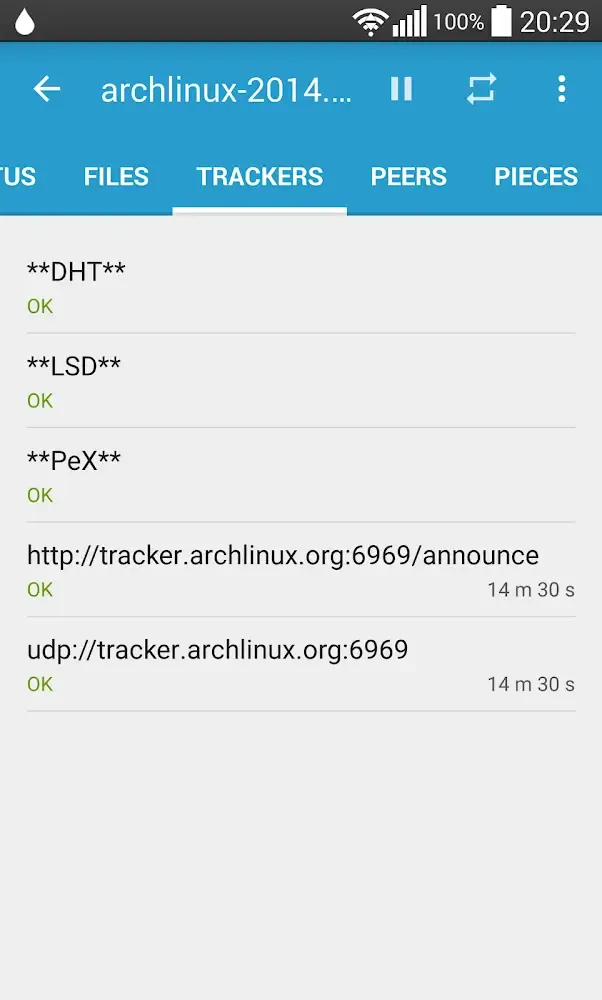Image resolution: width=602 pixels, height=1000 pixels.
Task: Select the Trackers tab
Action: click(260, 177)
